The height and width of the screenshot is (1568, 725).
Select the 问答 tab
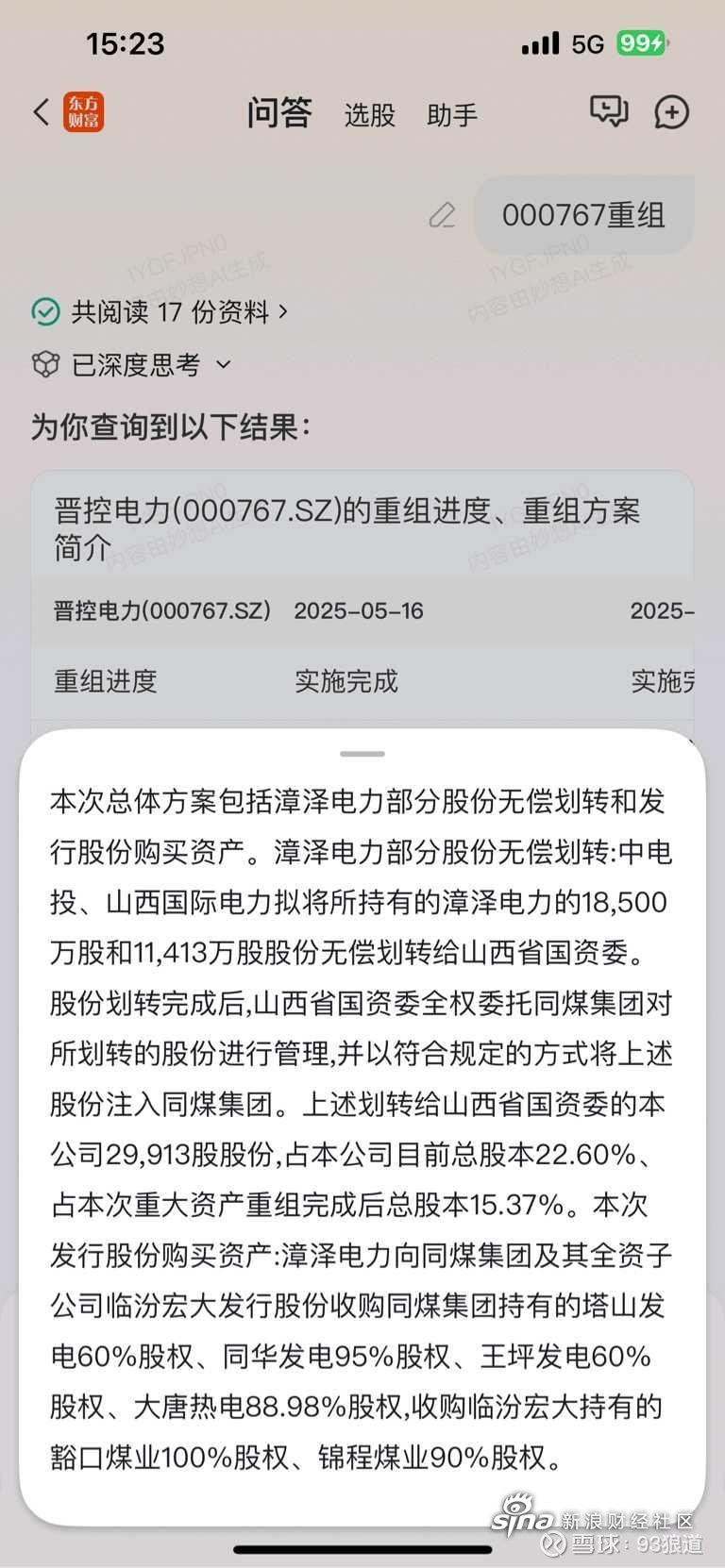[x=279, y=113]
